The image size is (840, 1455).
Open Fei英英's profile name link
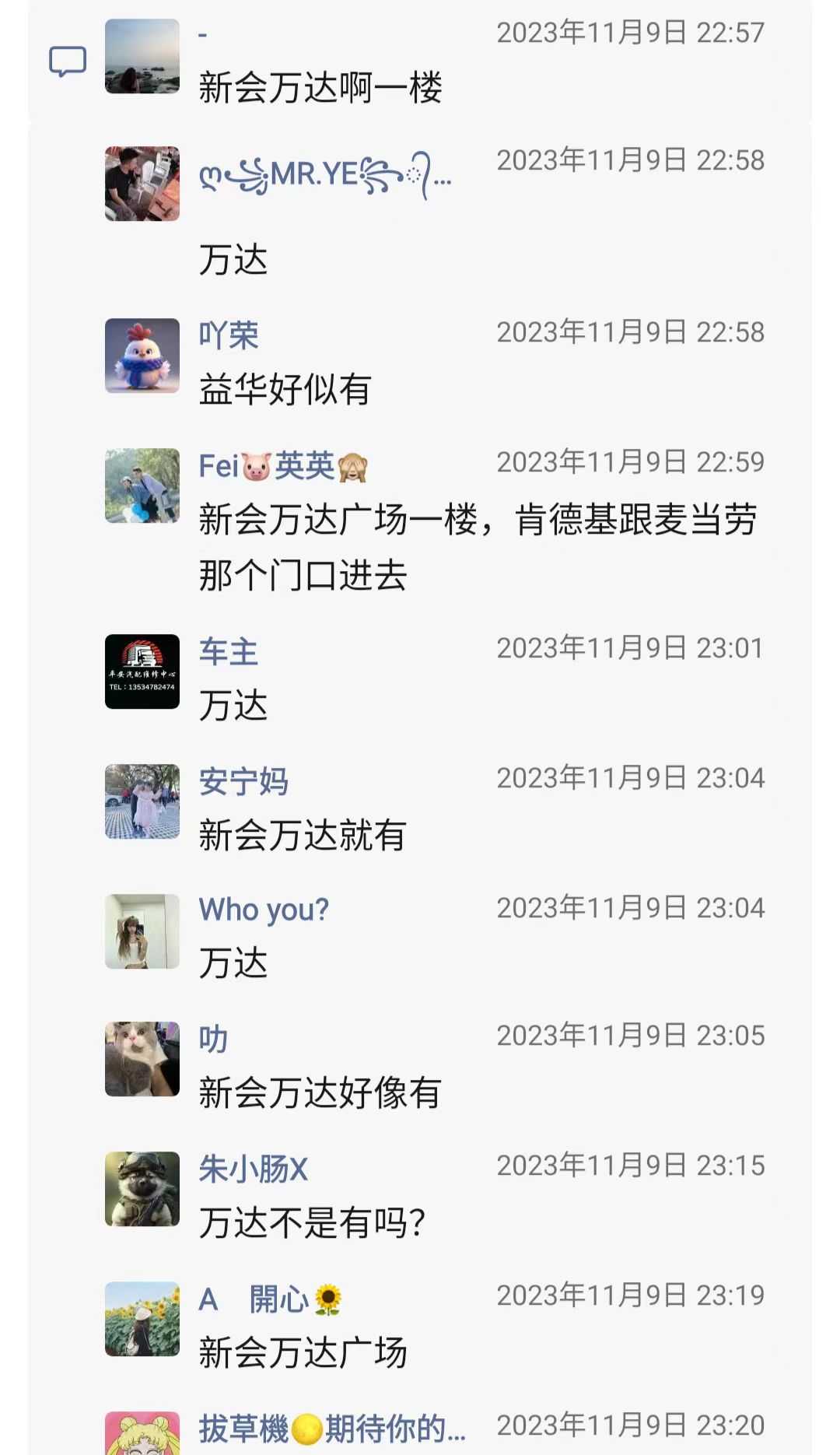pos(282,466)
